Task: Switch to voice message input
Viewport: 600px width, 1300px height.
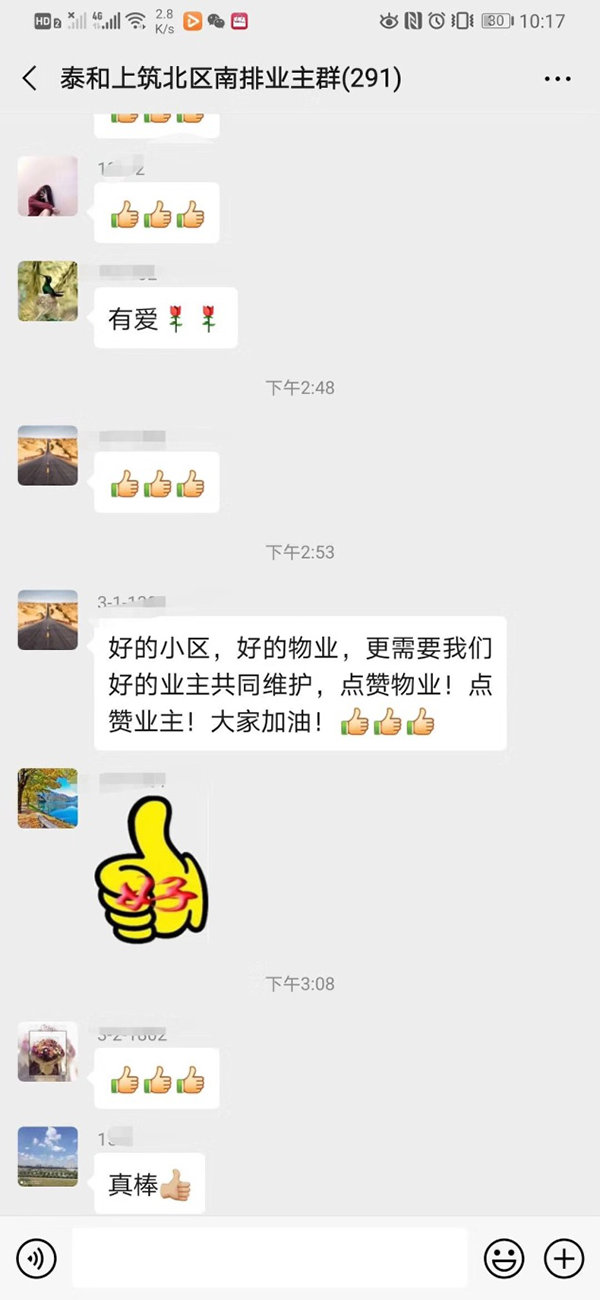Action: [36, 1258]
